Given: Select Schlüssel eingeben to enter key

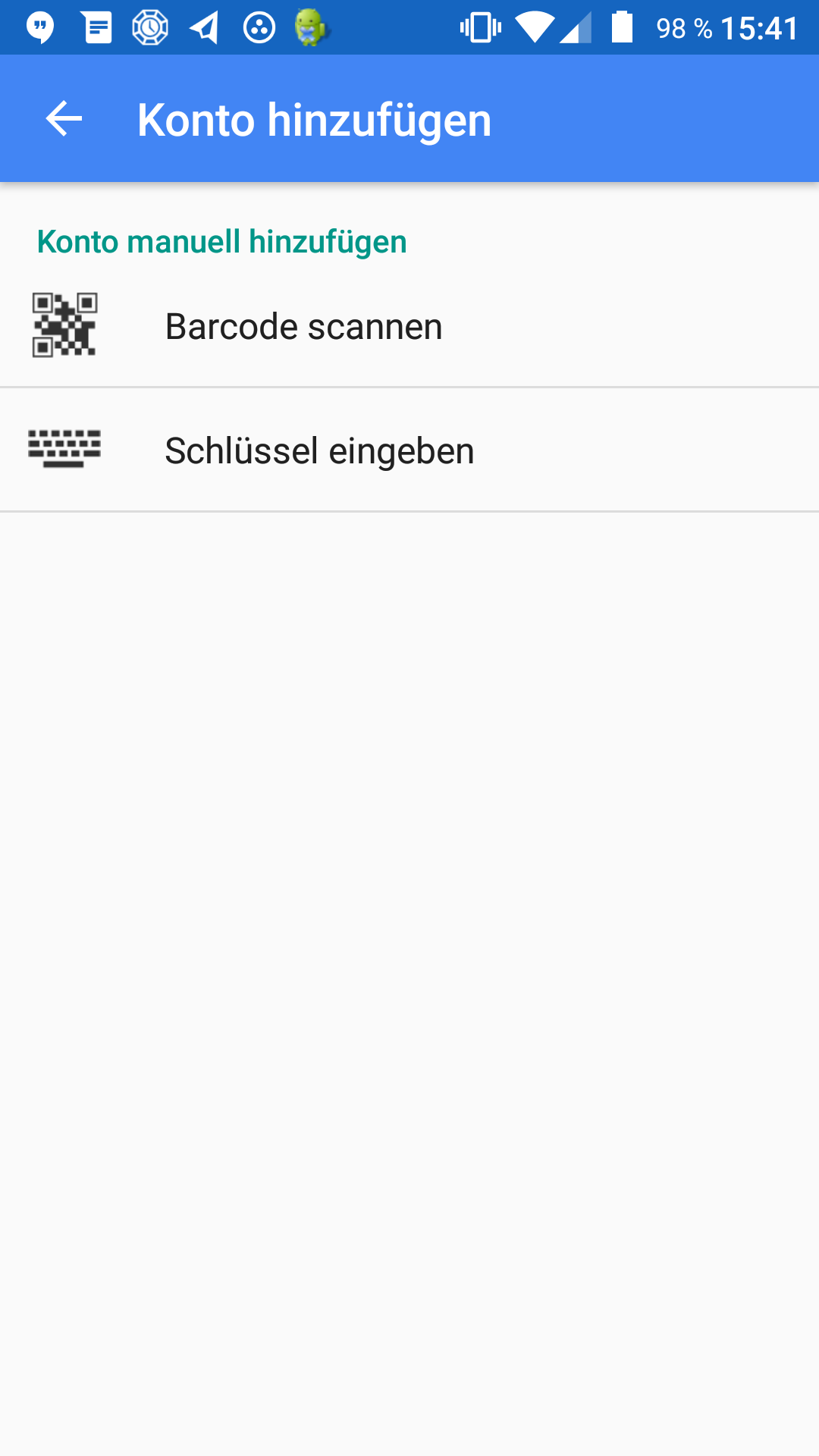Looking at the screenshot, I should (409, 450).
